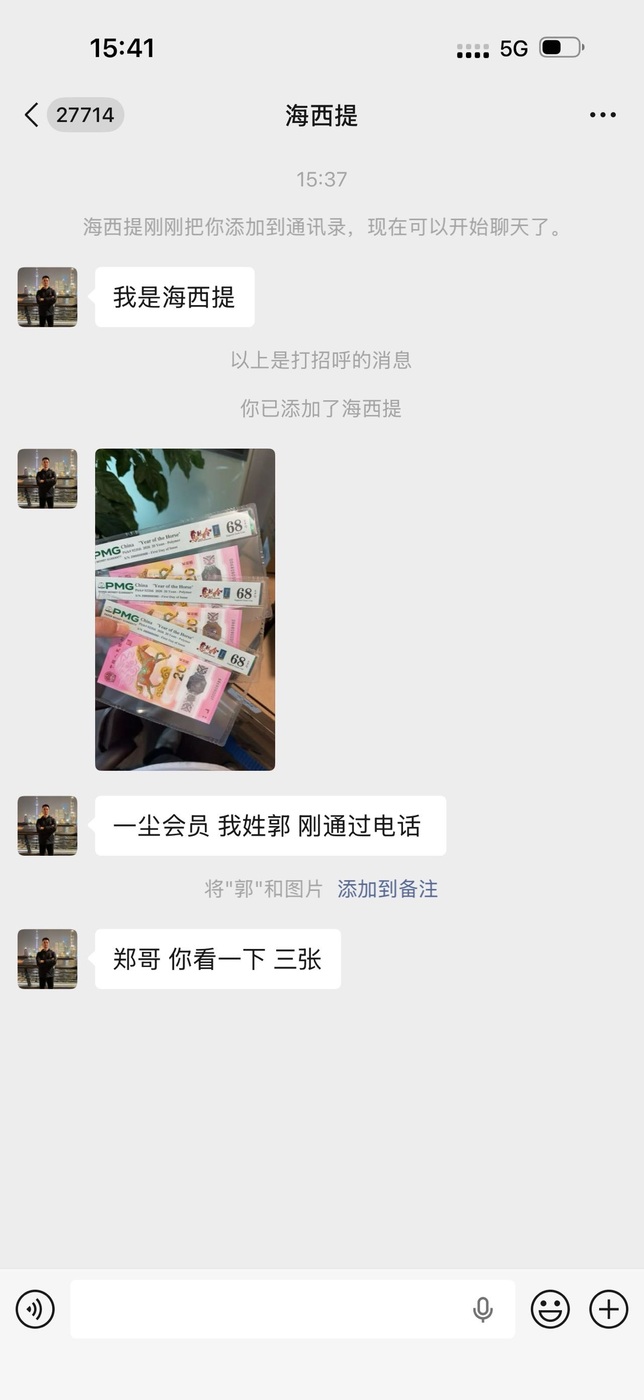Tap 添加到备注 link
The image size is (644, 1400).
pos(387,889)
